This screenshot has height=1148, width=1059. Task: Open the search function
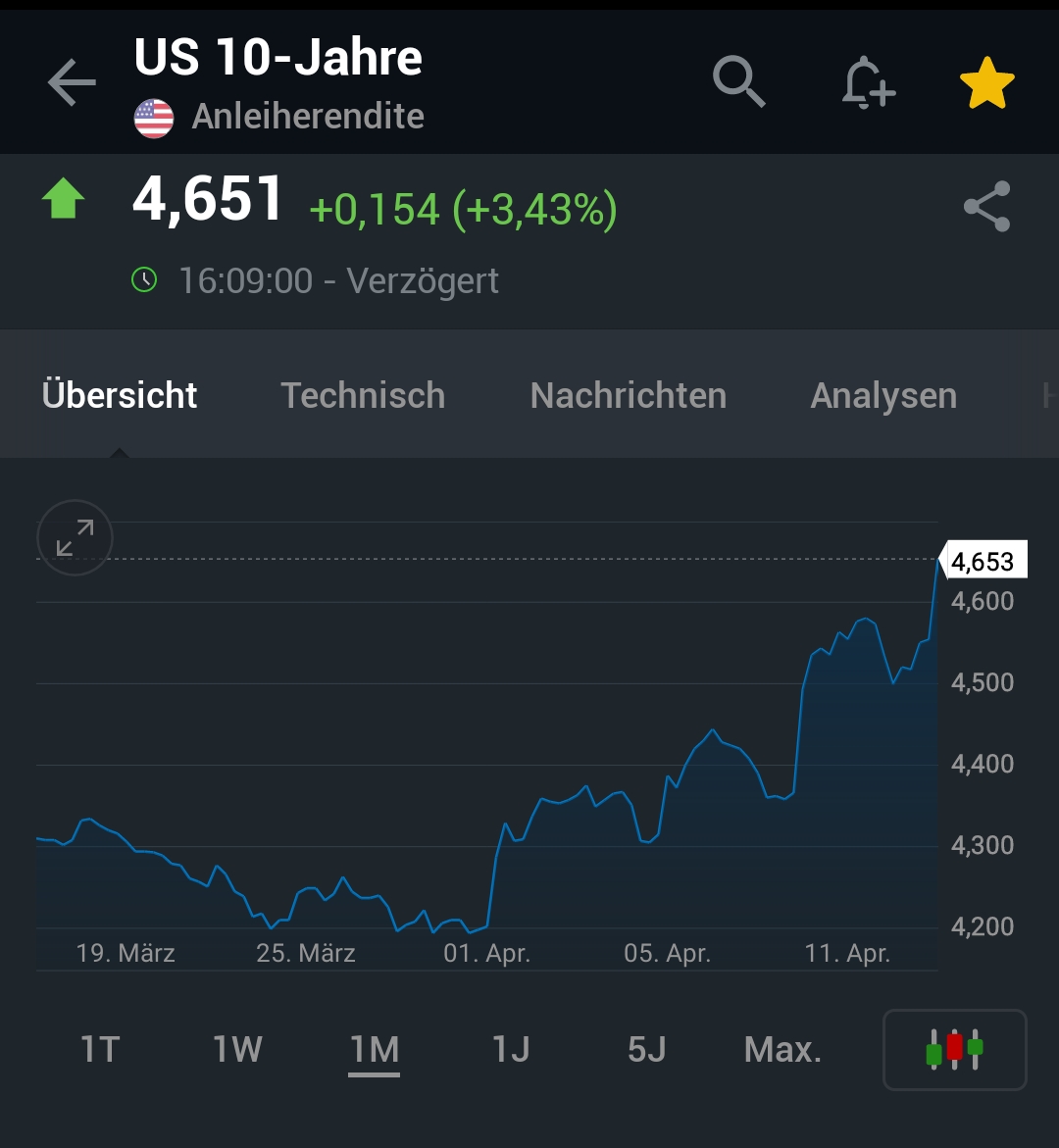(x=739, y=82)
